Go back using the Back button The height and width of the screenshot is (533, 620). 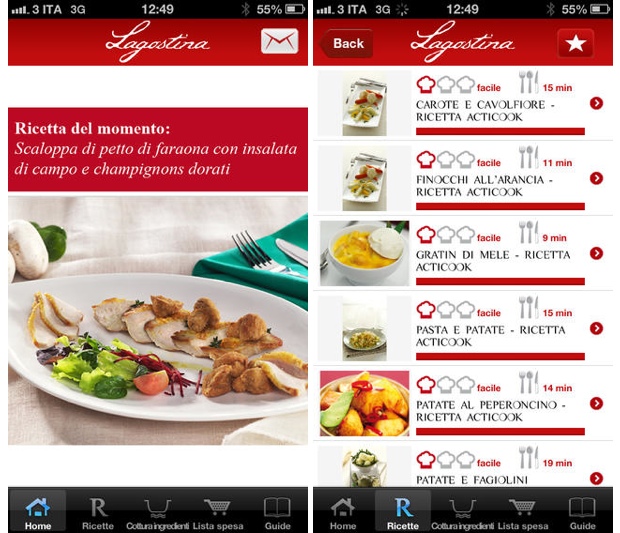(x=347, y=43)
